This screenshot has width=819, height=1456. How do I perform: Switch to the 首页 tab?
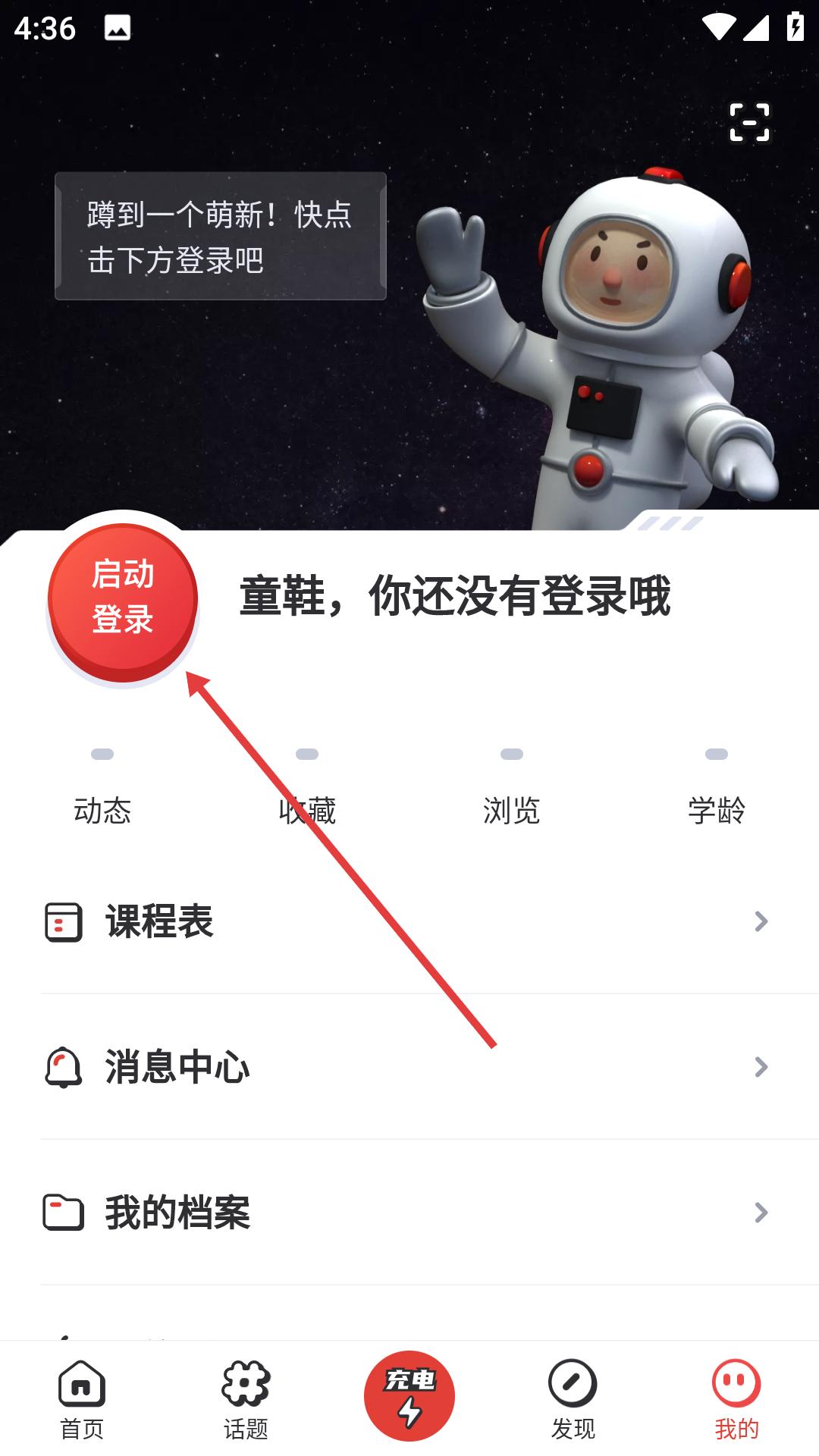[x=82, y=1400]
